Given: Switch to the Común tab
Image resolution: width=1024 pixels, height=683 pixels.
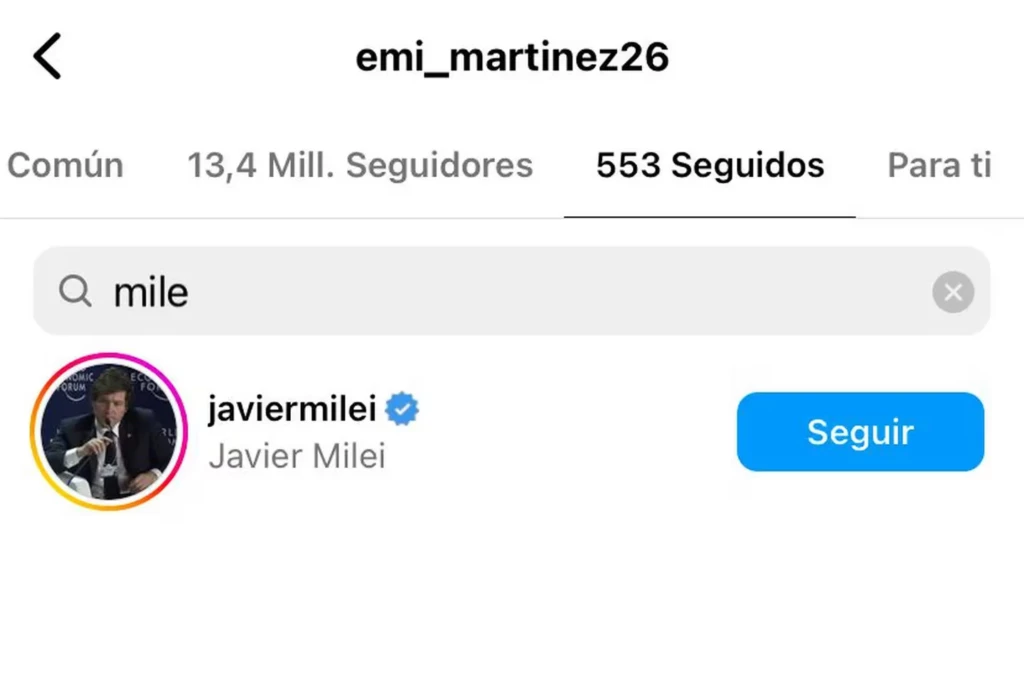Looking at the screenshot, I should coord(65,165).
